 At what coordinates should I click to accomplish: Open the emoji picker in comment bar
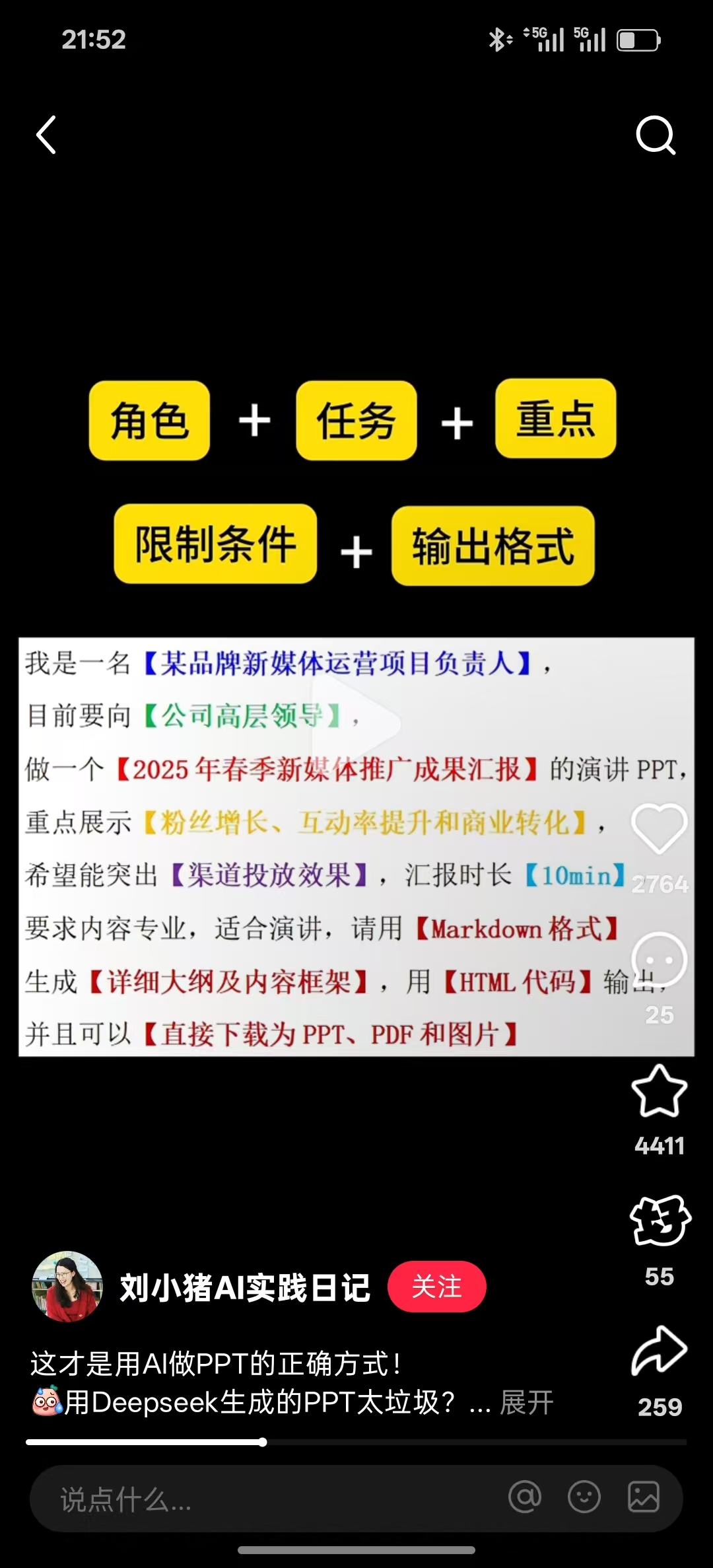pyautogui.click(x=584, y=1497)
